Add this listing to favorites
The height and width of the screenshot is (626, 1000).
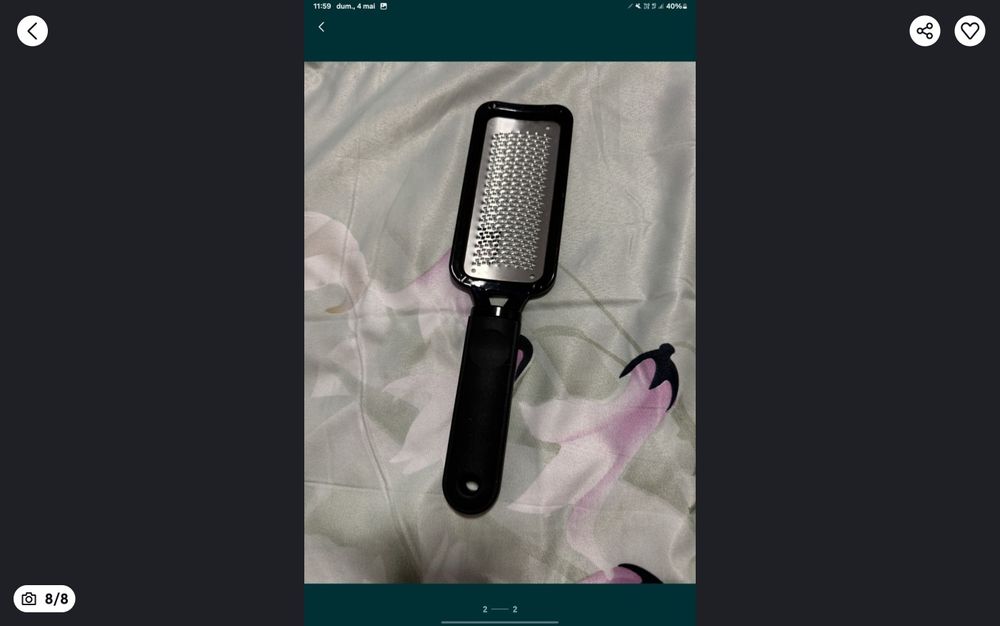969,31
